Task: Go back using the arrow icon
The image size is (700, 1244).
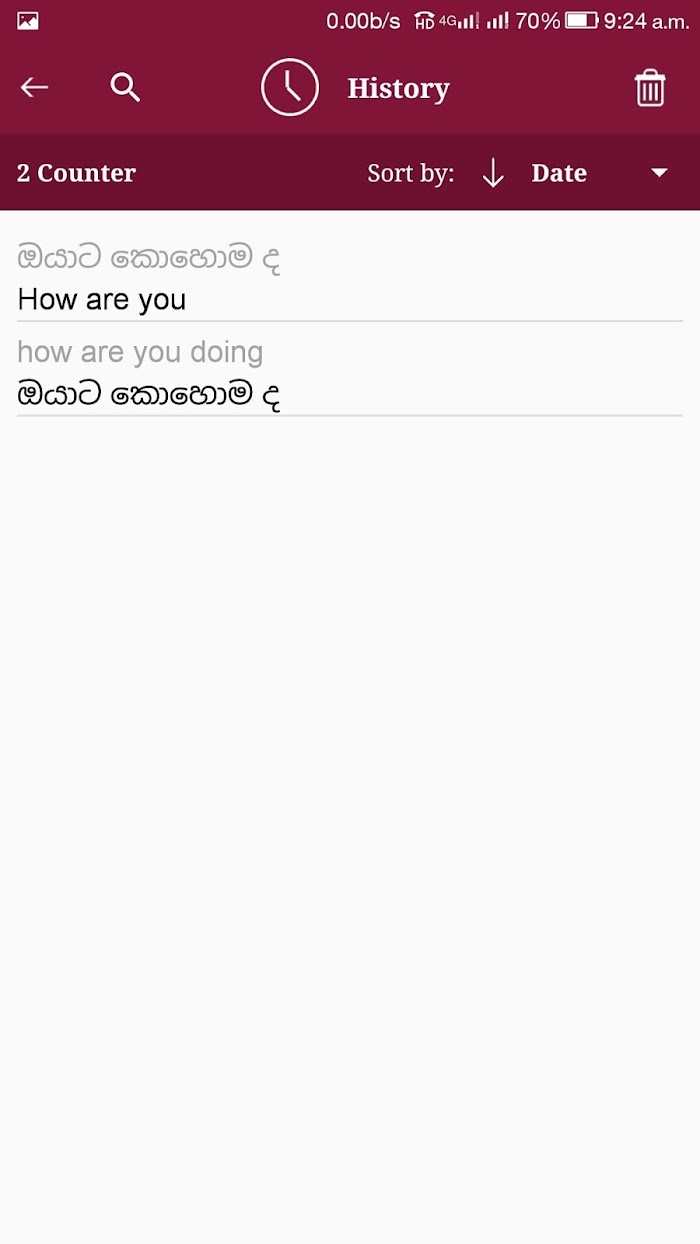Action: (34, 88)
